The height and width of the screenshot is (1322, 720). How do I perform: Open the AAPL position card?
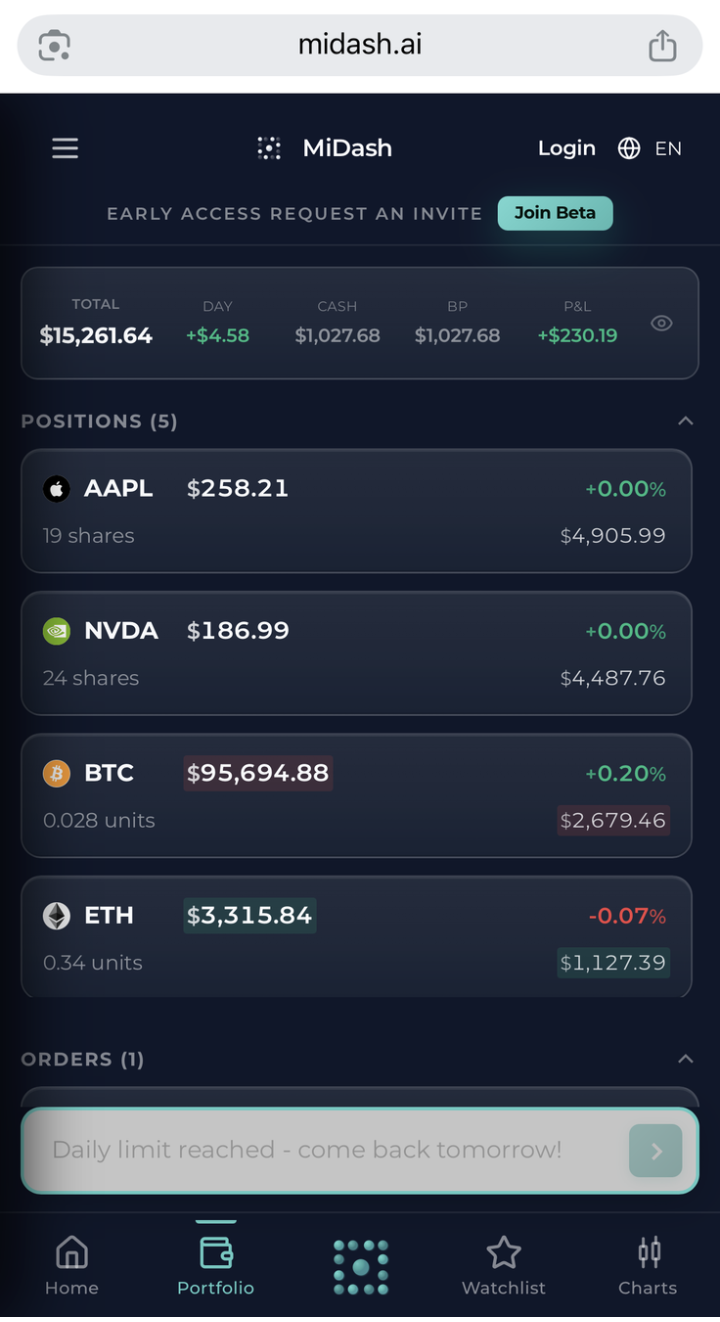coord(356,511)
